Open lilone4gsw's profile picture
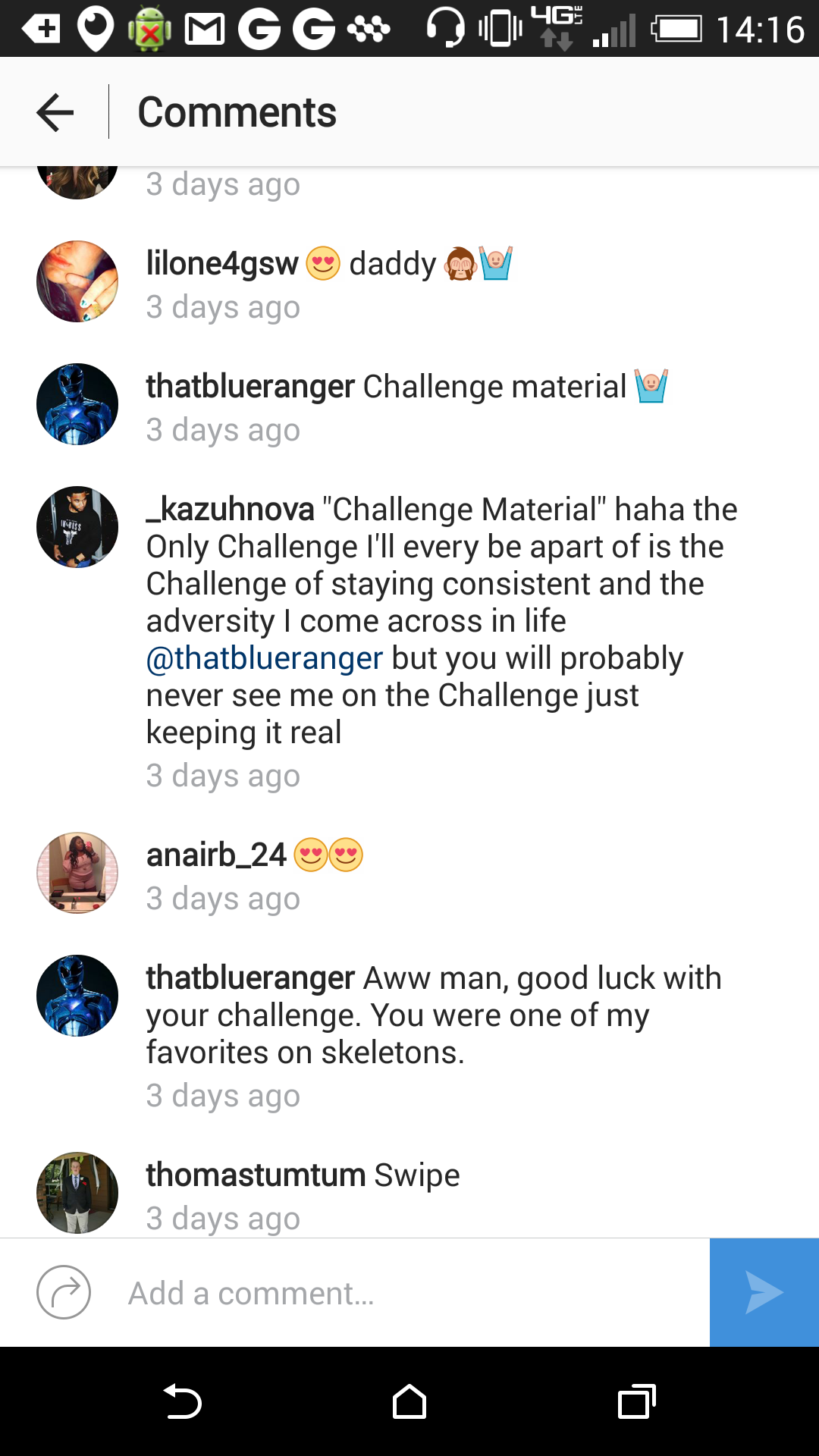This screenshot has height=1456, width=819. [x=77, y=281]
